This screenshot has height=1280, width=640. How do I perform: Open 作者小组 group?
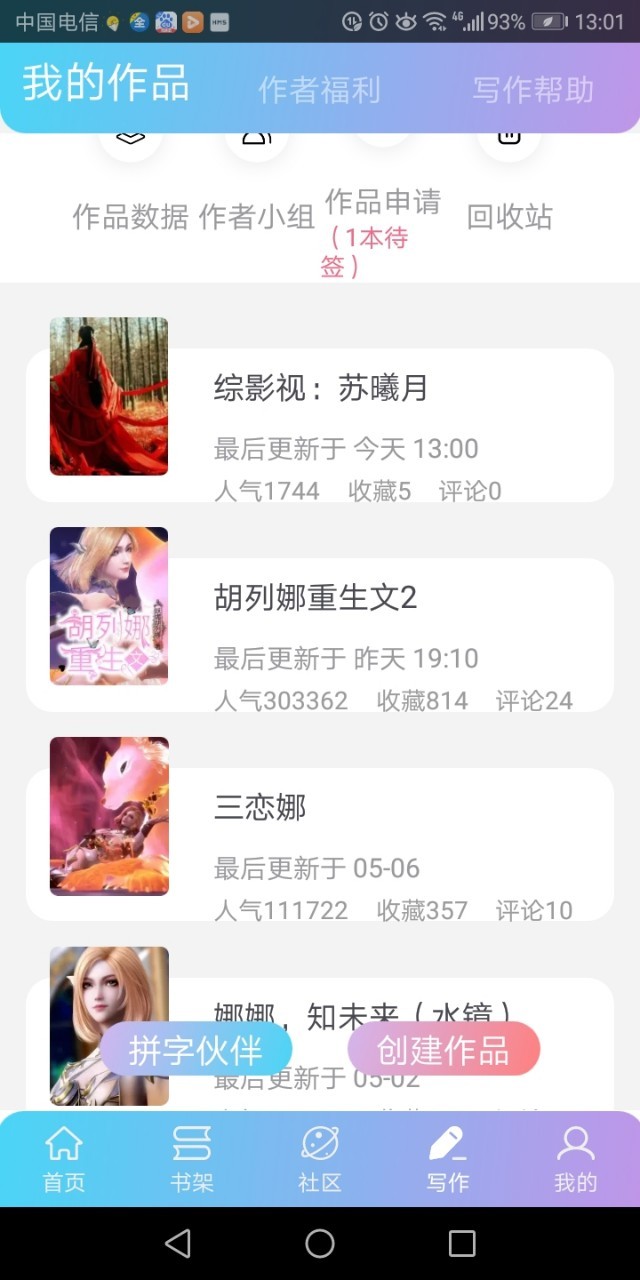coord(257,215)
